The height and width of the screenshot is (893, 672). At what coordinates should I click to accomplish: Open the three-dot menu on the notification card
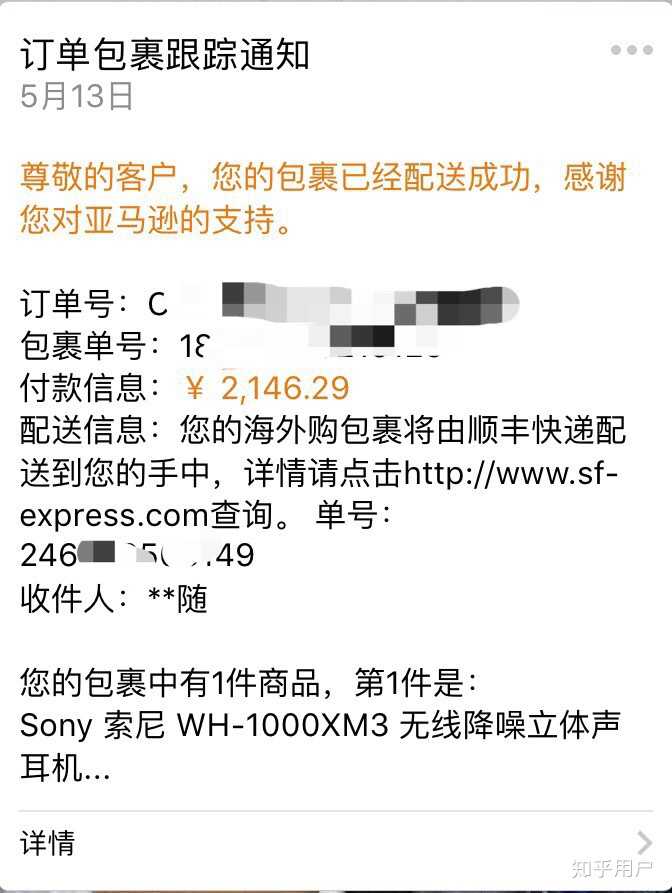pyautogui.click(x=631, y=51)
